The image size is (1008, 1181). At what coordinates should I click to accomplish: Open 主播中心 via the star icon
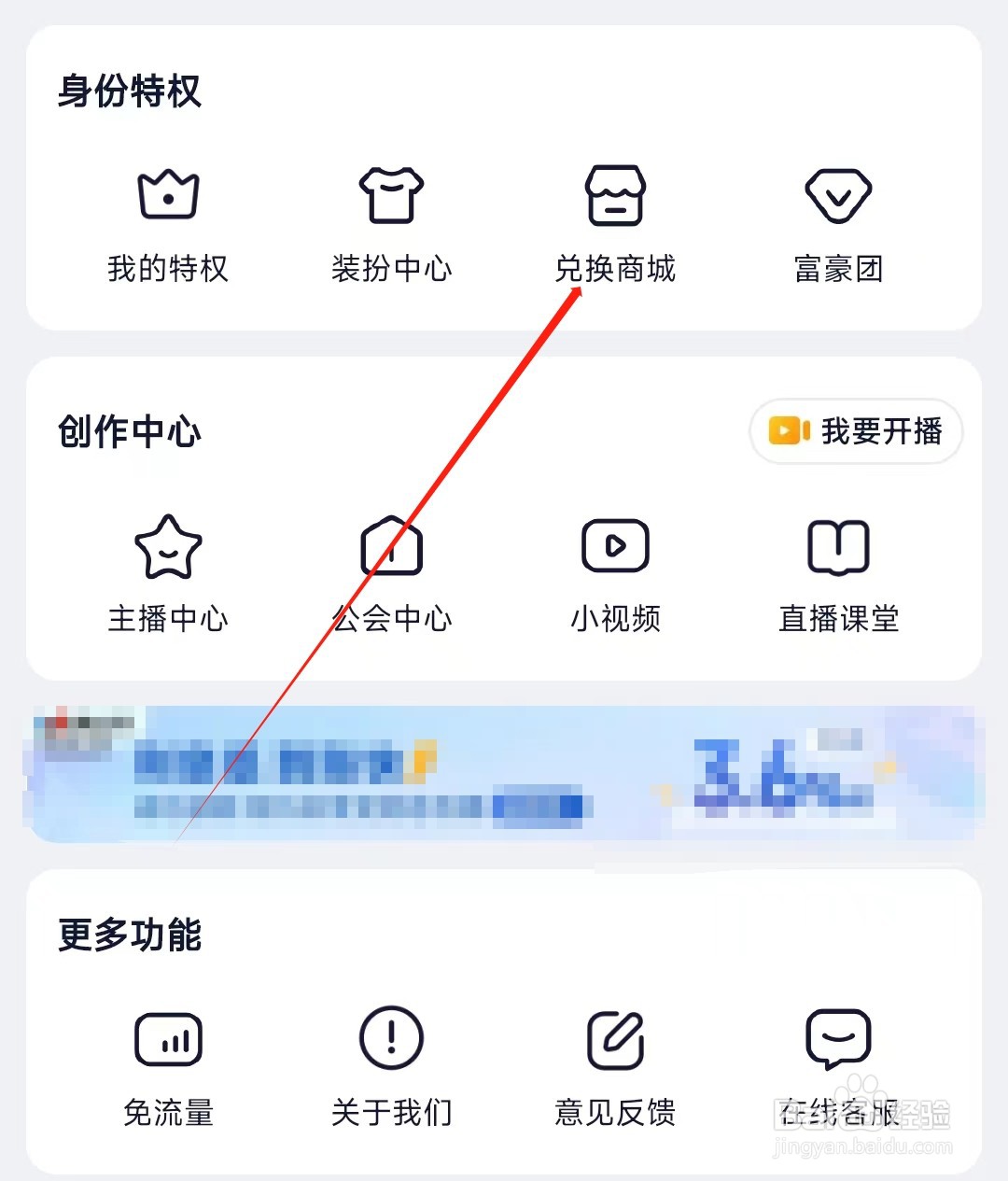[168, 545]
